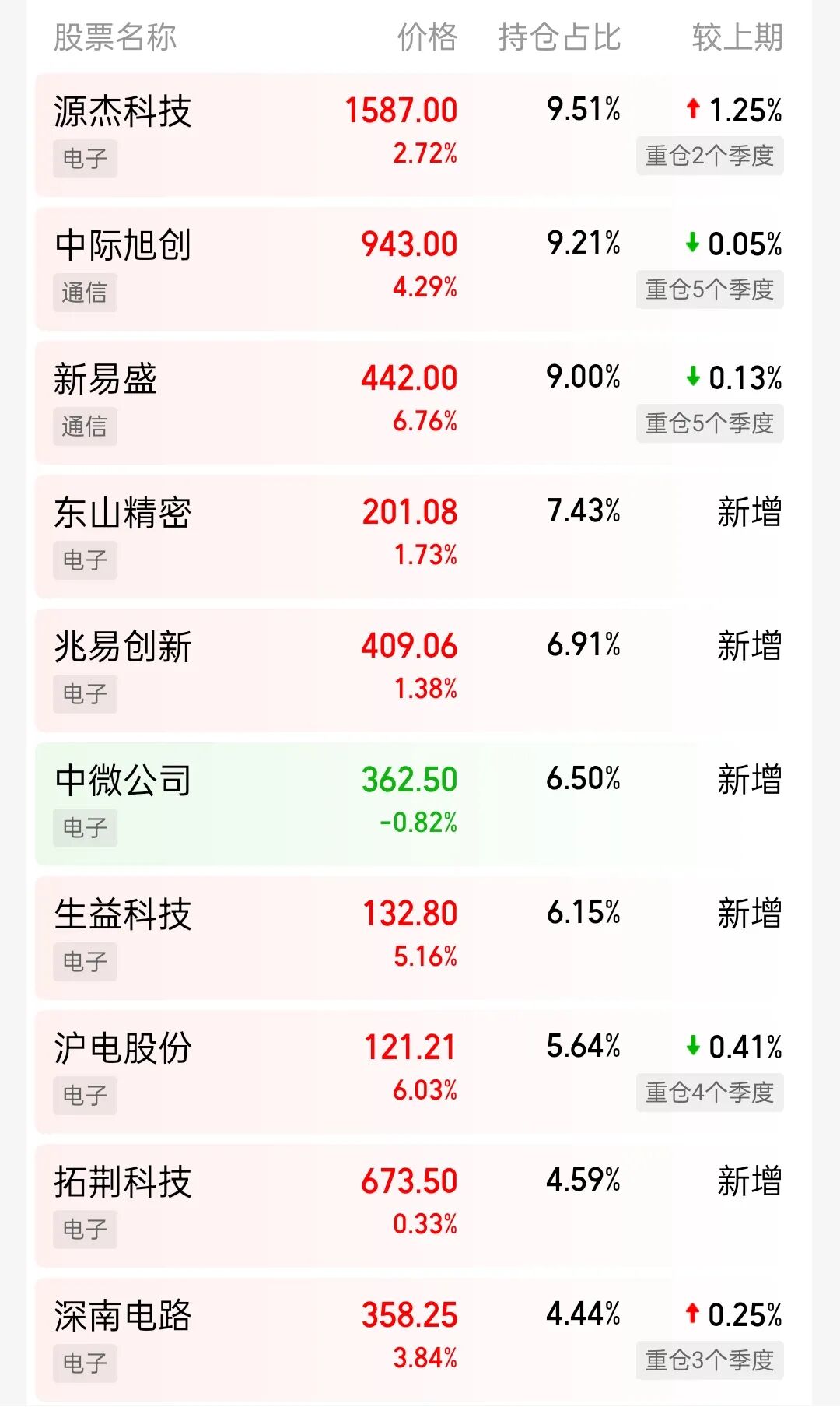Open the 沪电股份 stock row
Viewport: 840px width, 1414px height.
pyautogui.click(x=420, y=1072)
